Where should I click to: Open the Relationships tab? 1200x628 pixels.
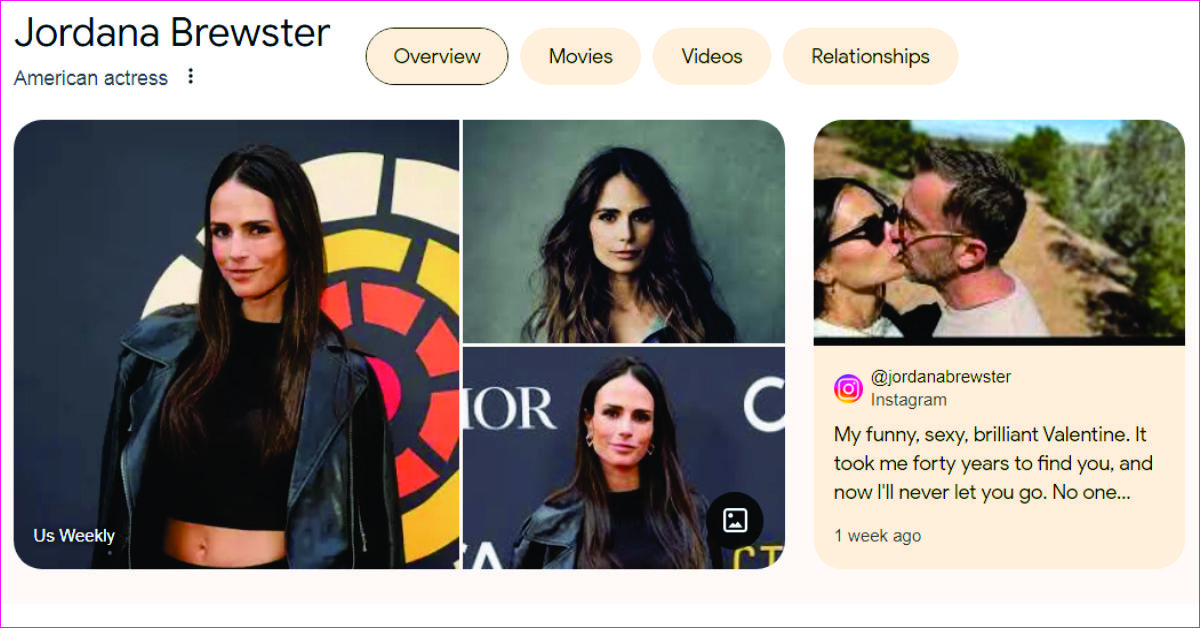click(x=870, y=57)
